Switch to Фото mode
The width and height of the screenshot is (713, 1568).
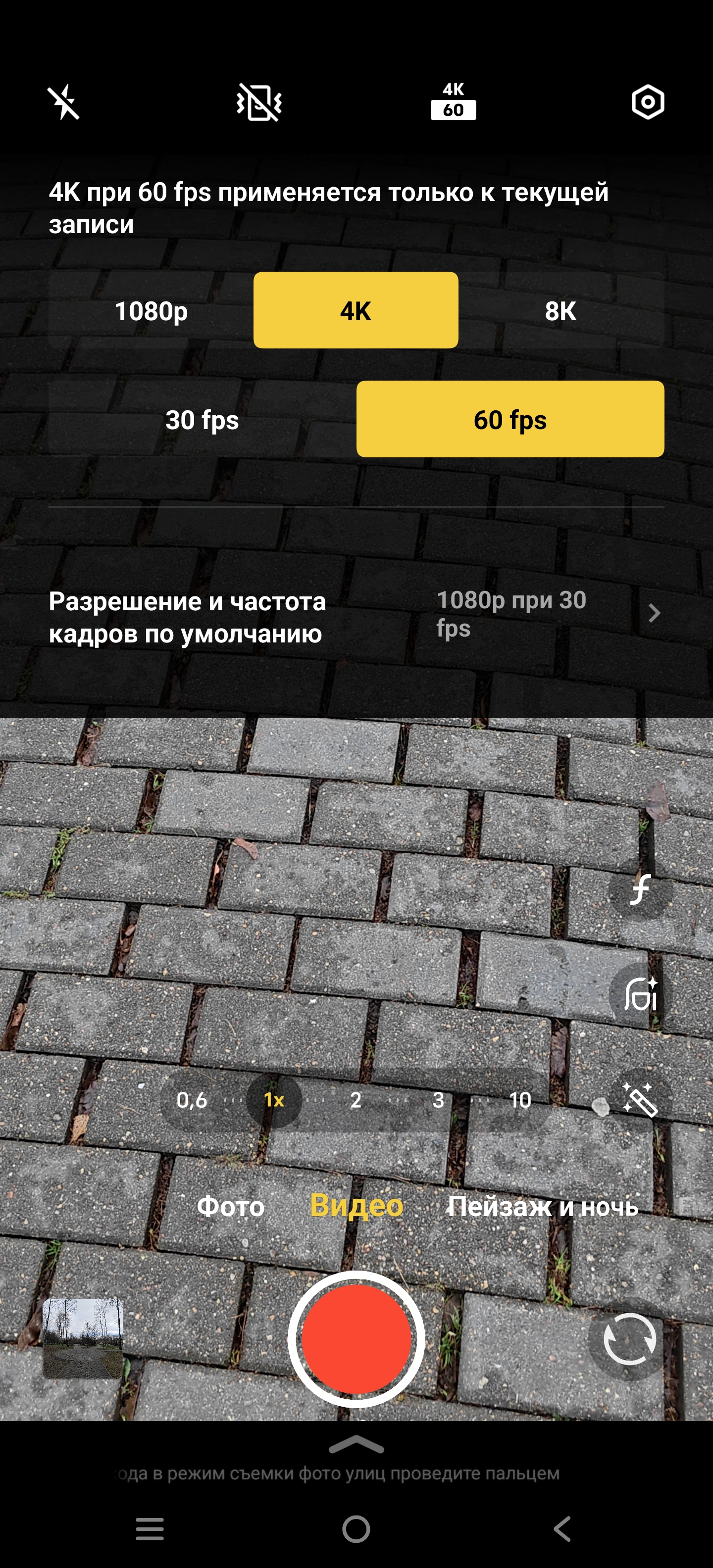point(231,1206)
